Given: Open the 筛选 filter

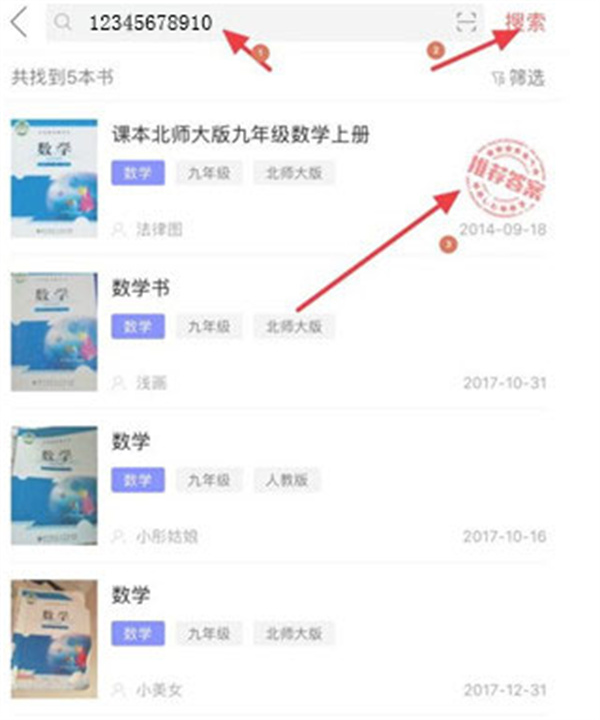Looking at the screenshot, I should point(519,77).
